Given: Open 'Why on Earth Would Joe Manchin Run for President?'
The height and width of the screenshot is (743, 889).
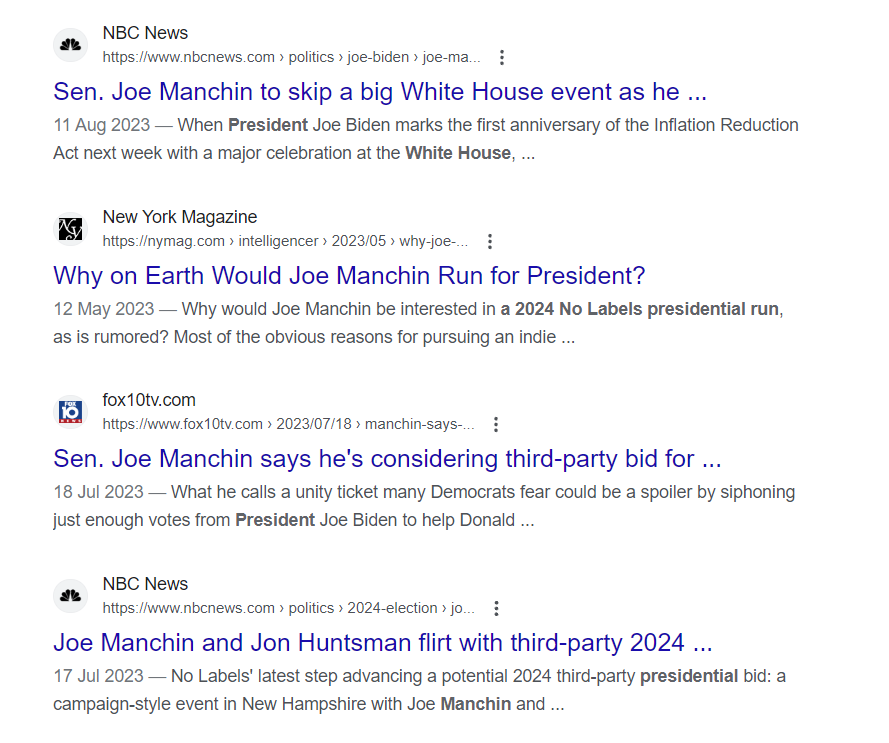Looking at the screenshot, I should tap(349, 275).
